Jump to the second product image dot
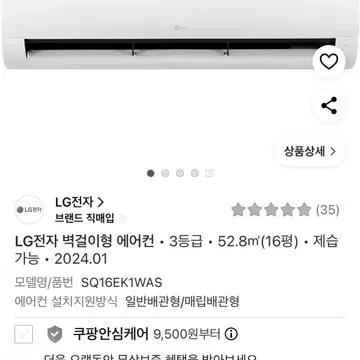 click(165, 173)
